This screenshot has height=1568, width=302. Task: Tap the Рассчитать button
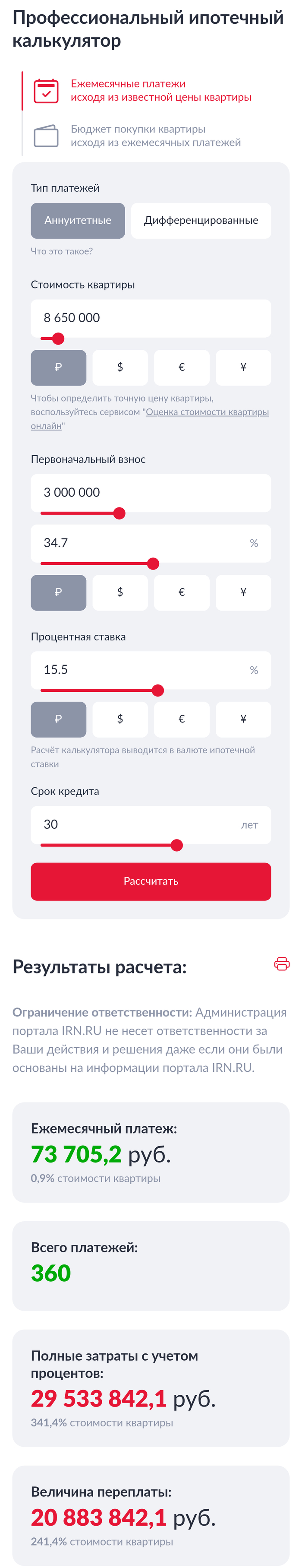coord(151,881)
